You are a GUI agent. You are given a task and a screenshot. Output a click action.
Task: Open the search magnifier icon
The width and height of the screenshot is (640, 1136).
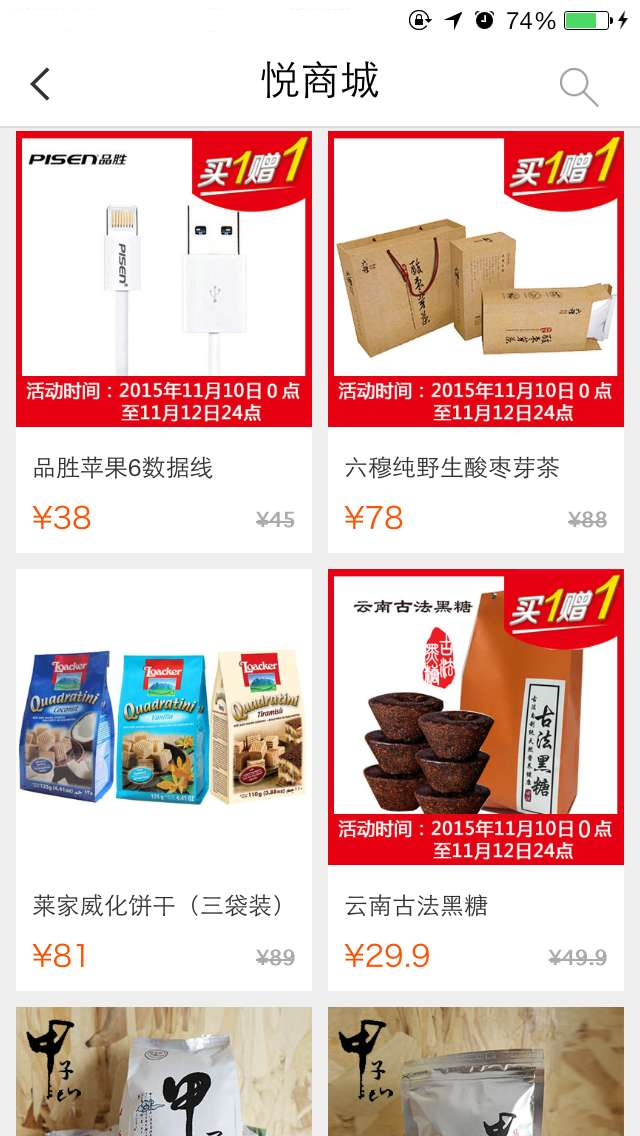[x=578, y=87]
